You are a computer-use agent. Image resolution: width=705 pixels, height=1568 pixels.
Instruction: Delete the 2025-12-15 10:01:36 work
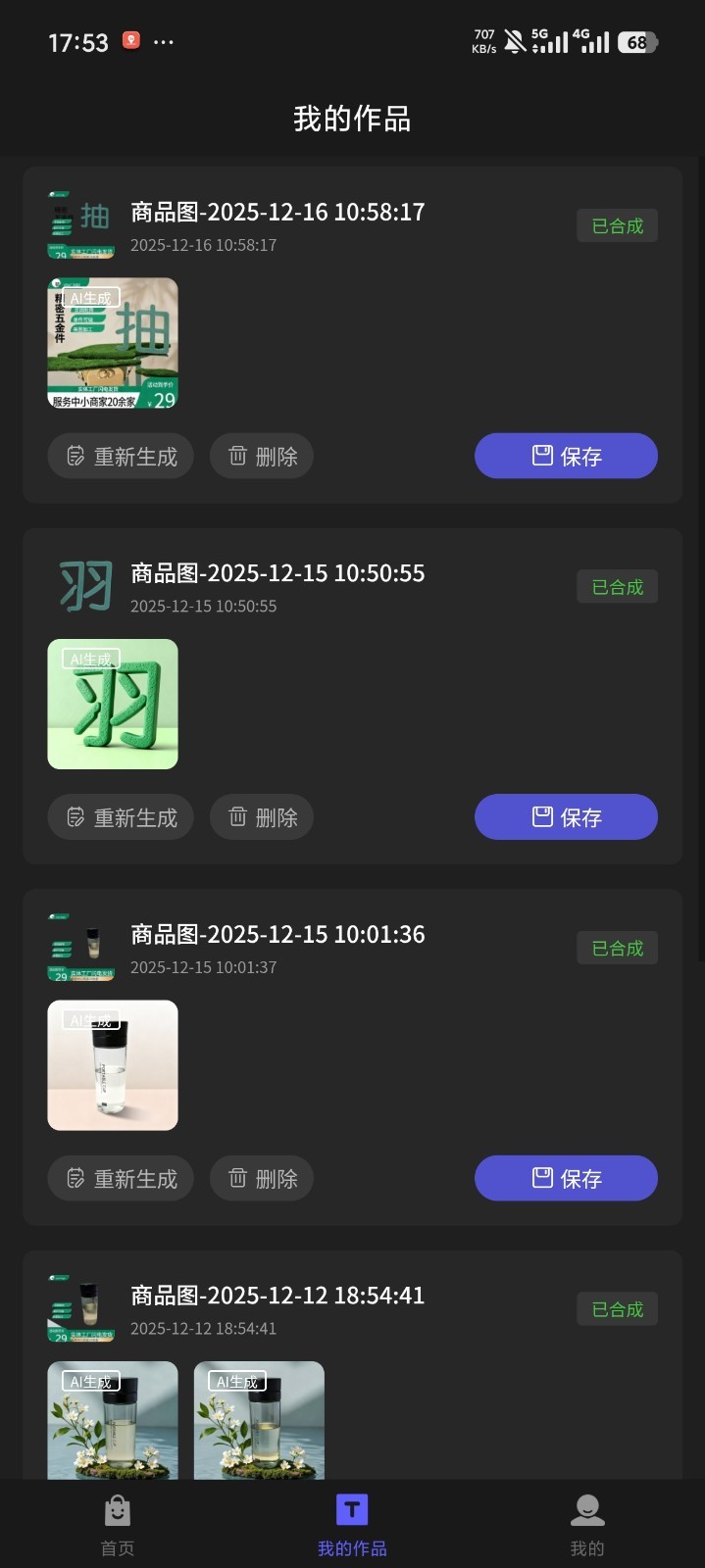coord(262,1178)
